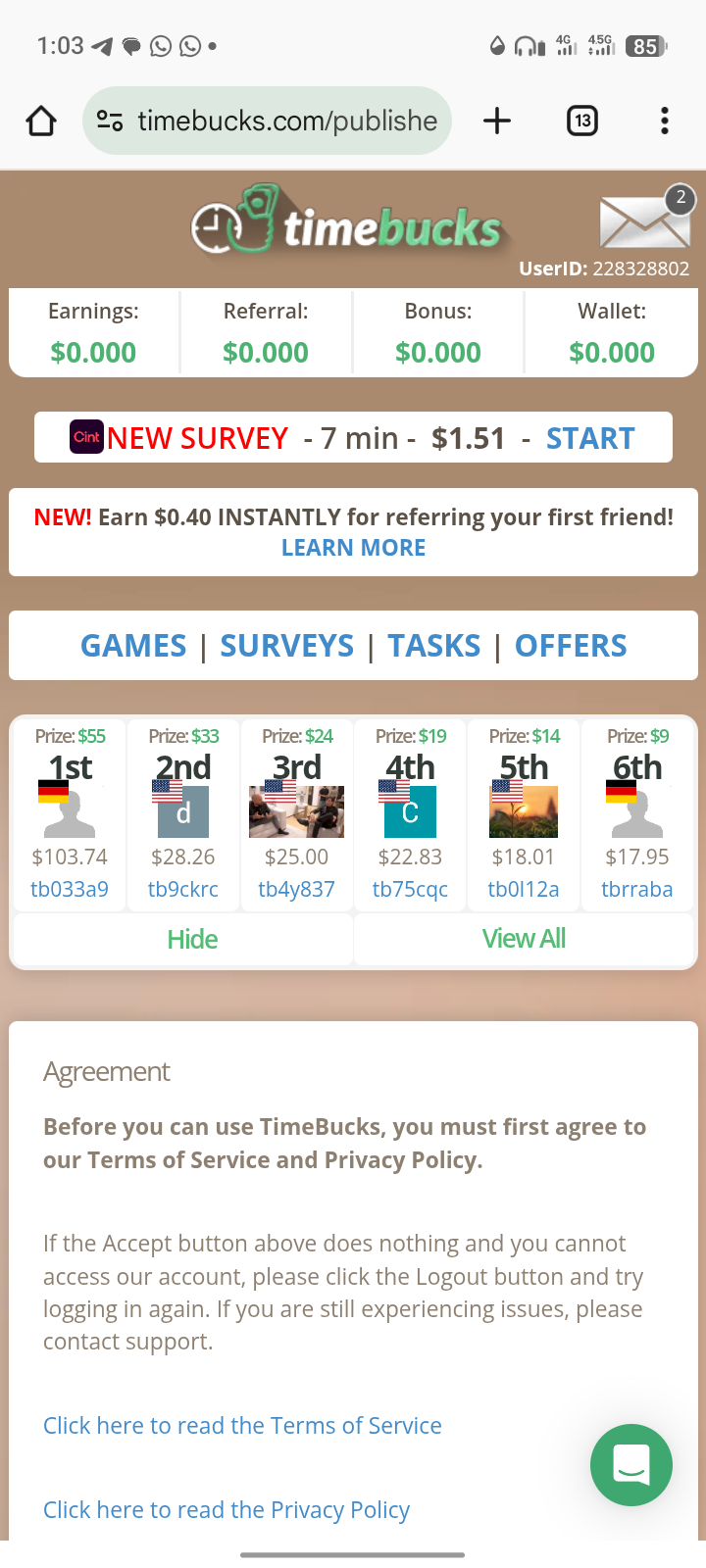Start the new 7 min survey
The height and width of the screenshot is (1568, 706).
point(590,438)
